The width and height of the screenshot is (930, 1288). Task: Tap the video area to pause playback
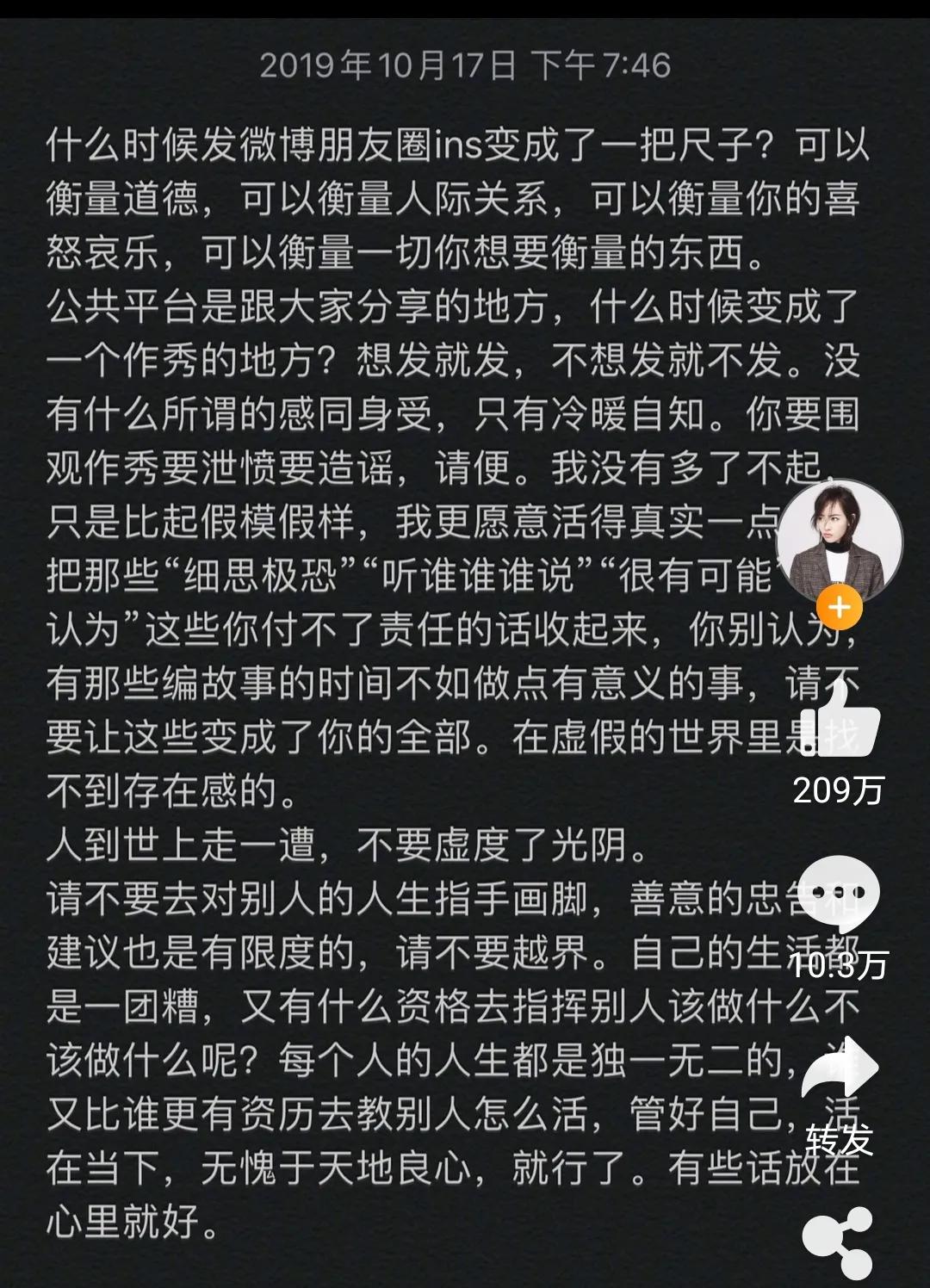[387, 603]
